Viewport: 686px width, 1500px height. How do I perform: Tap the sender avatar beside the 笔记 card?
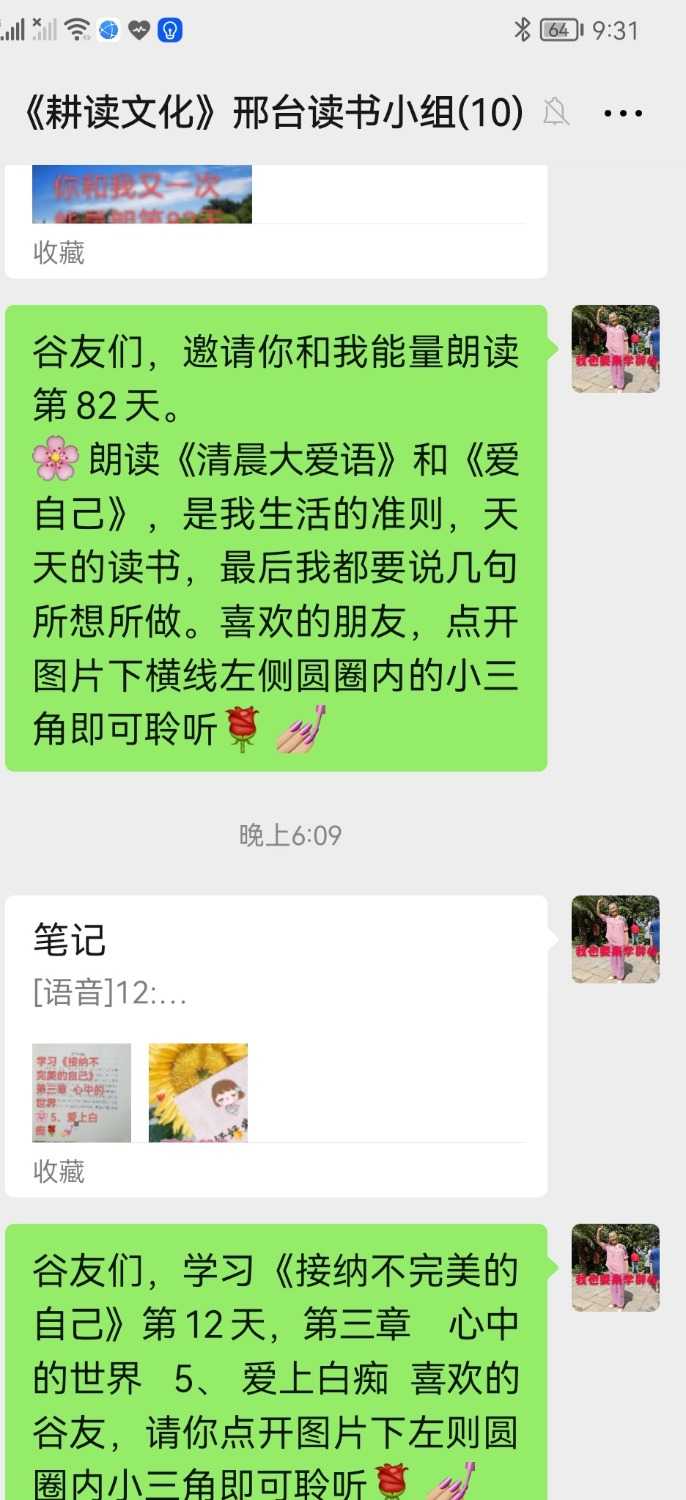coord(615,939)
